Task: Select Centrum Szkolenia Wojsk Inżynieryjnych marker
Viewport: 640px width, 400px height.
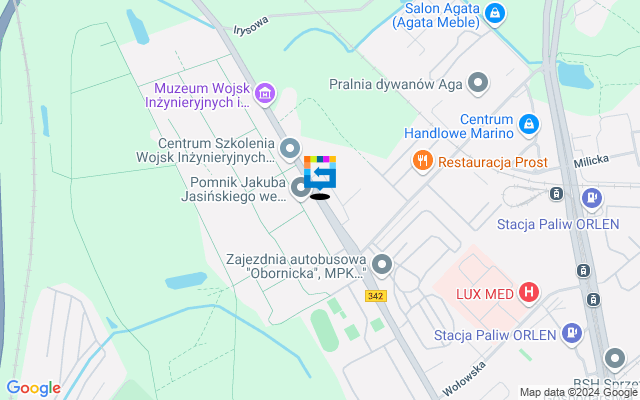Action: click(290, 149)
